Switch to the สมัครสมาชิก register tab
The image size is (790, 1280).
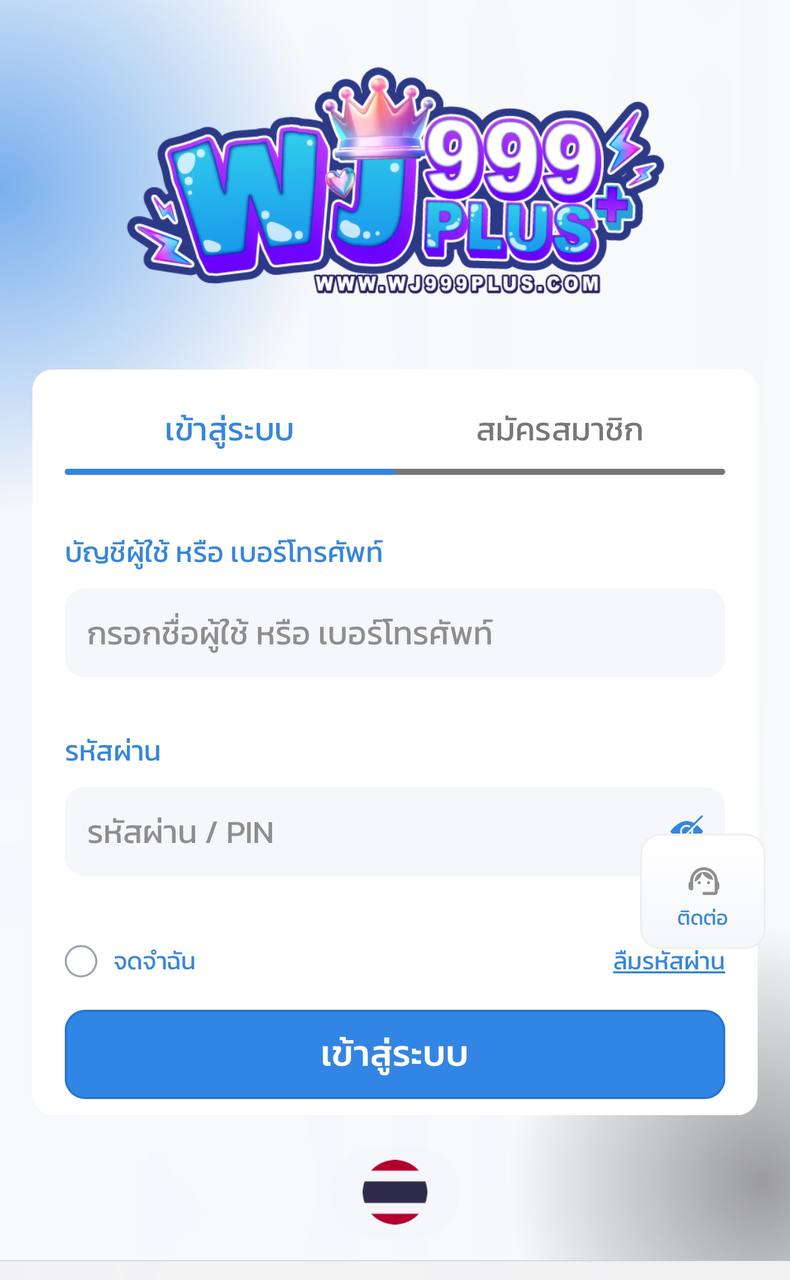pos(561,430)
